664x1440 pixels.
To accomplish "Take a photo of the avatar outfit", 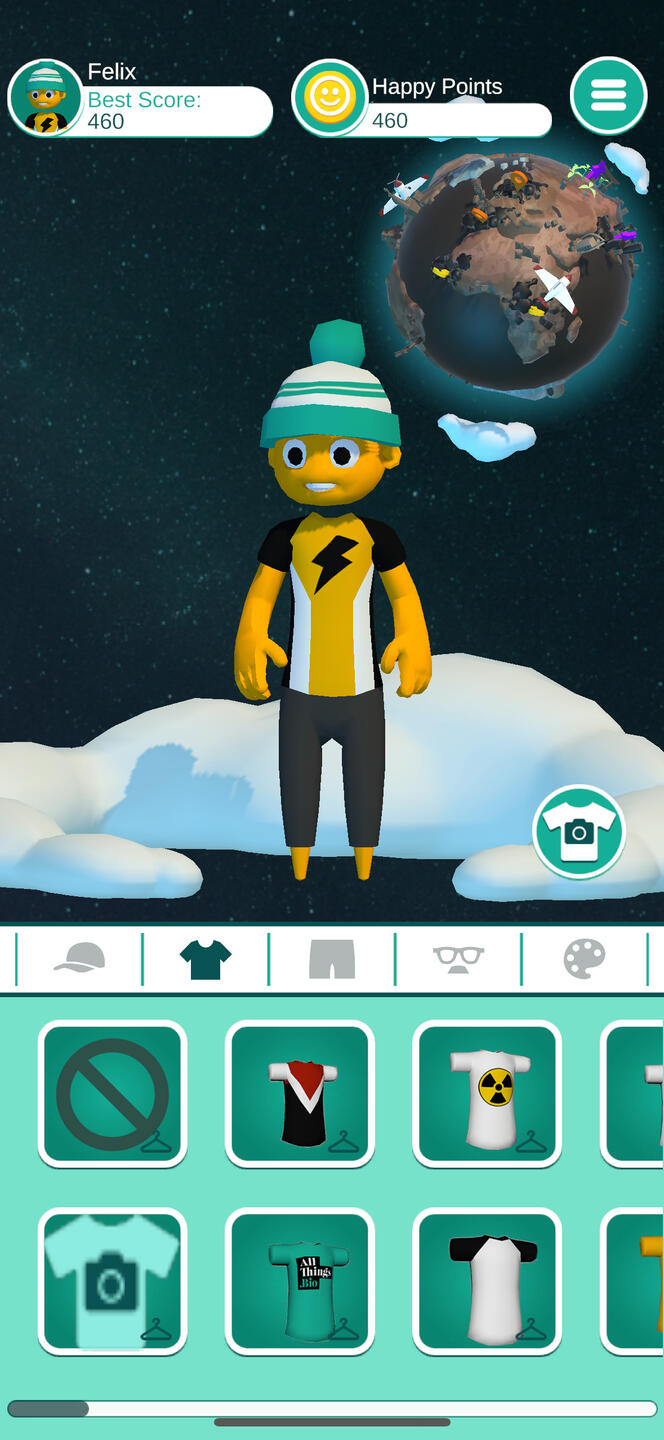I will 578,831.
